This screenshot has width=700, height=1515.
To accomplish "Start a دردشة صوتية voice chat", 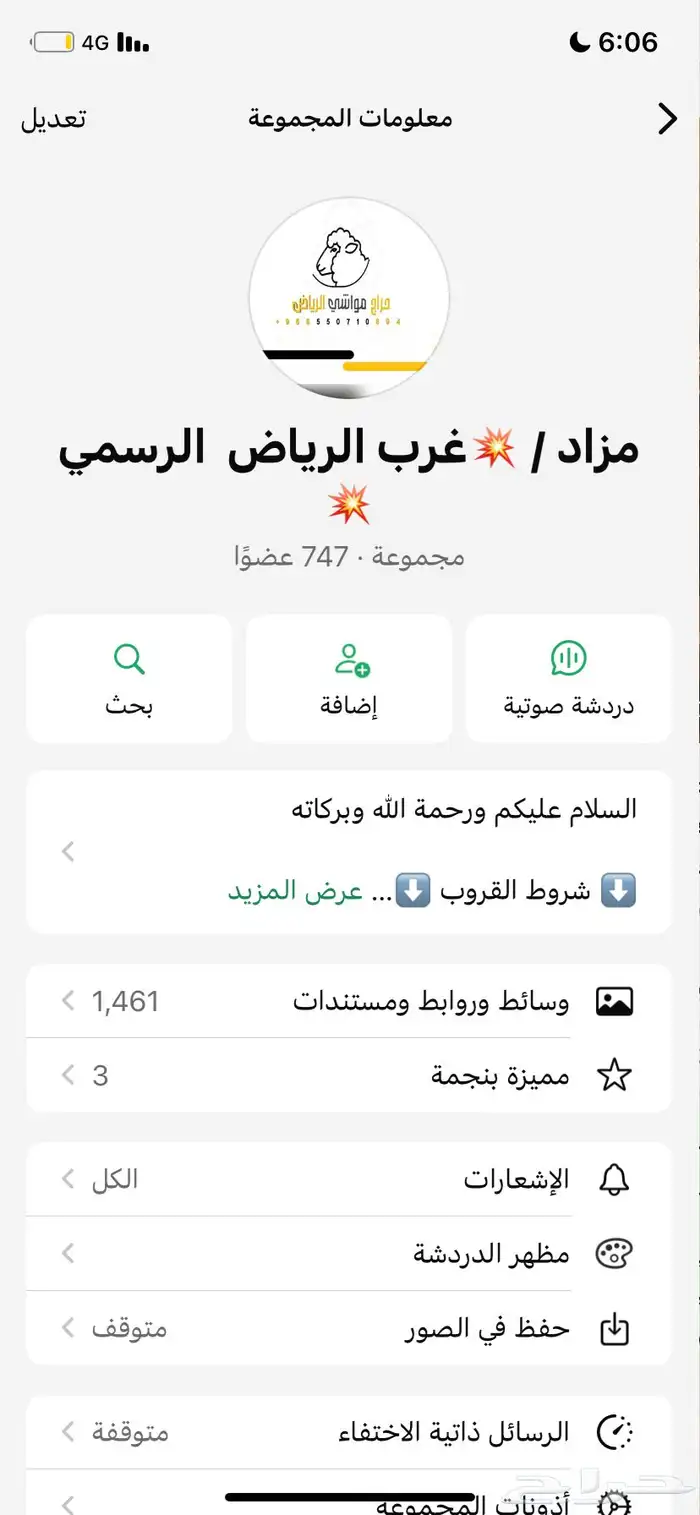I will click(x=568, y=679).
